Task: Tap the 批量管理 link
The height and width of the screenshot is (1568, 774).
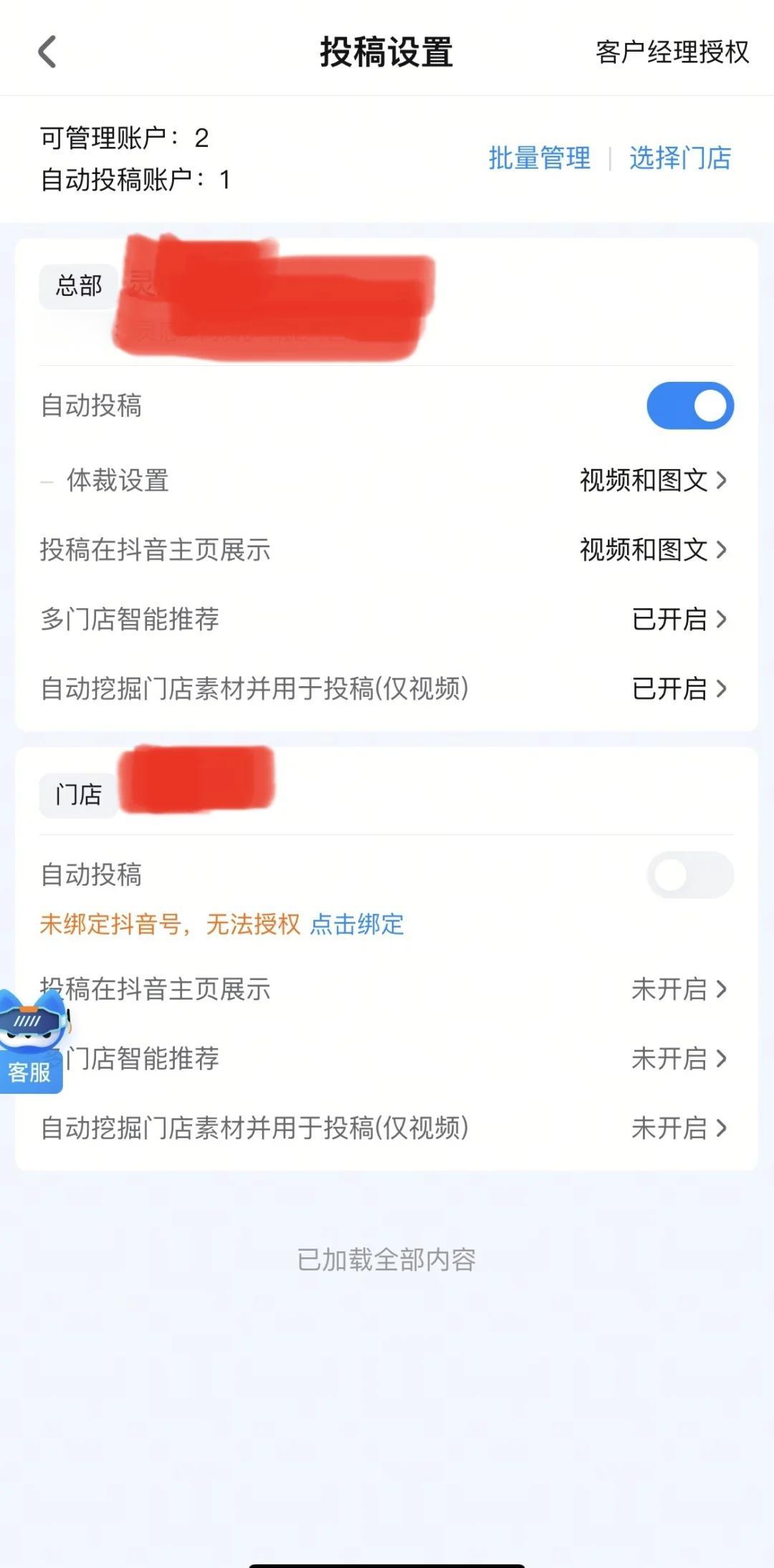Action: [540, 158]
